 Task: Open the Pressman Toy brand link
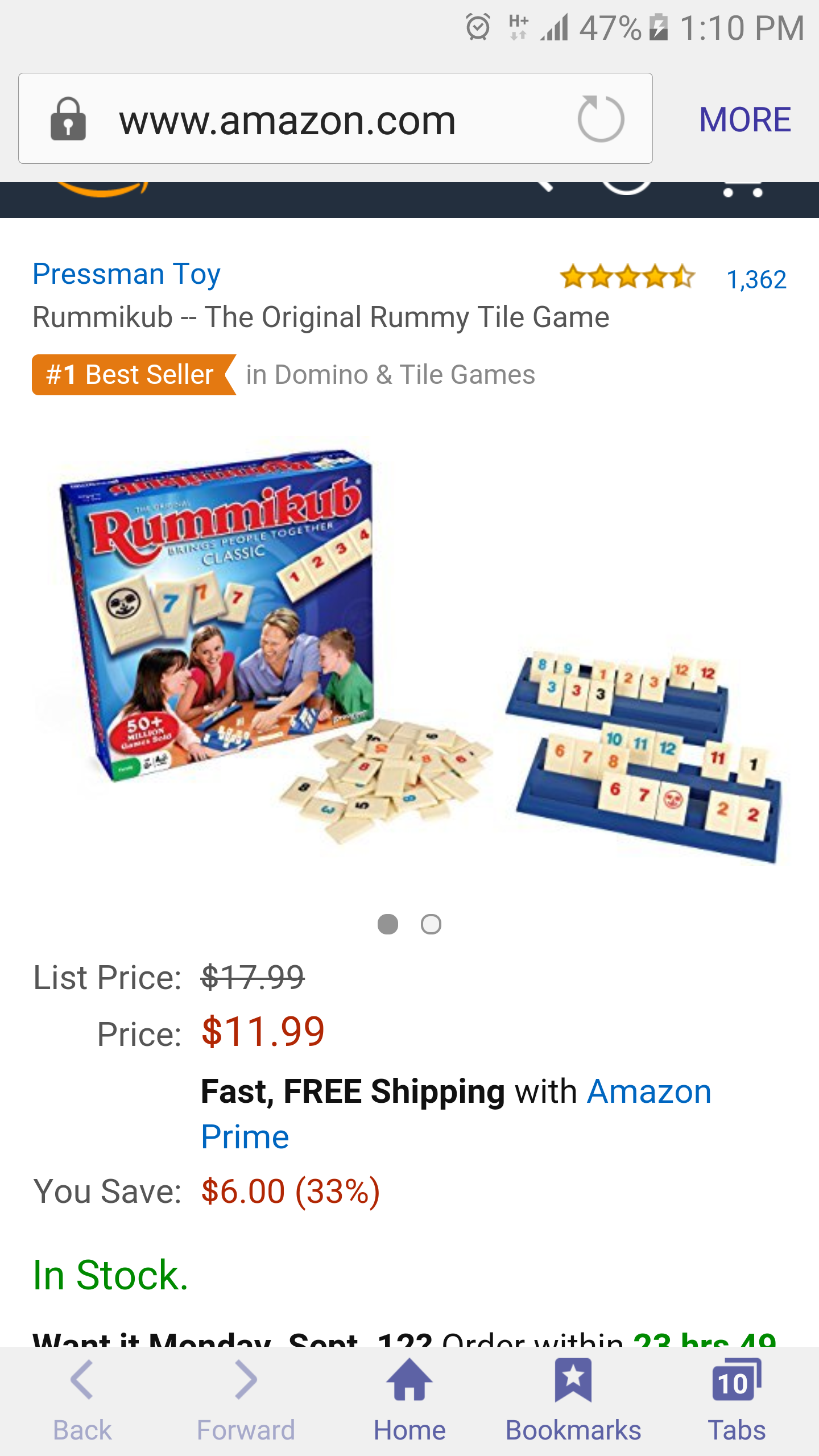(126, 274)
